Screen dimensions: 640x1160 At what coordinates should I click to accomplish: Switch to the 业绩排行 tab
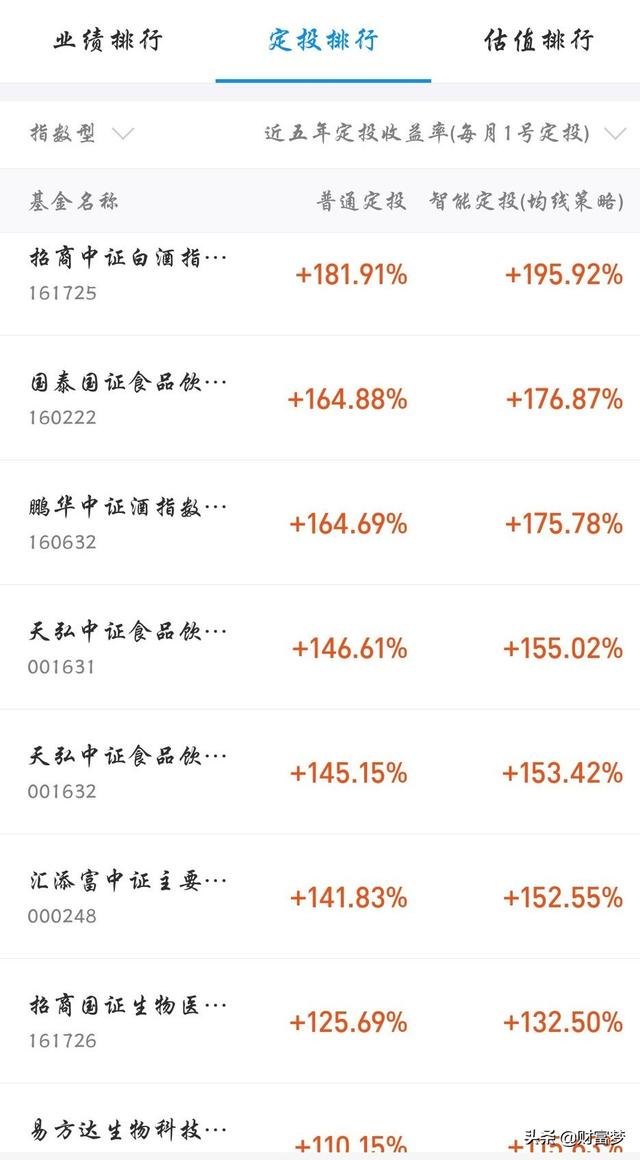click(108, 40)
